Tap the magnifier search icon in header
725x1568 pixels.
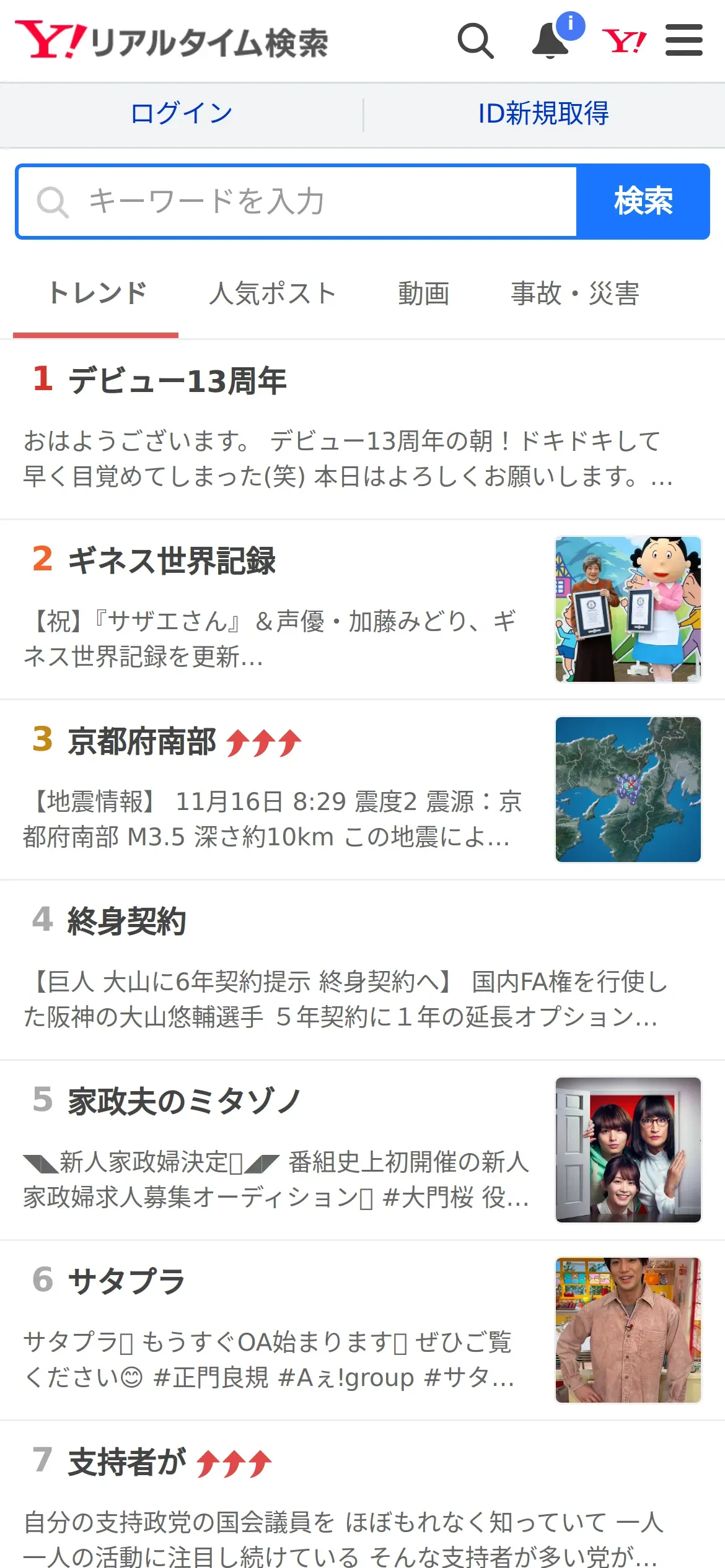(476, 41)
